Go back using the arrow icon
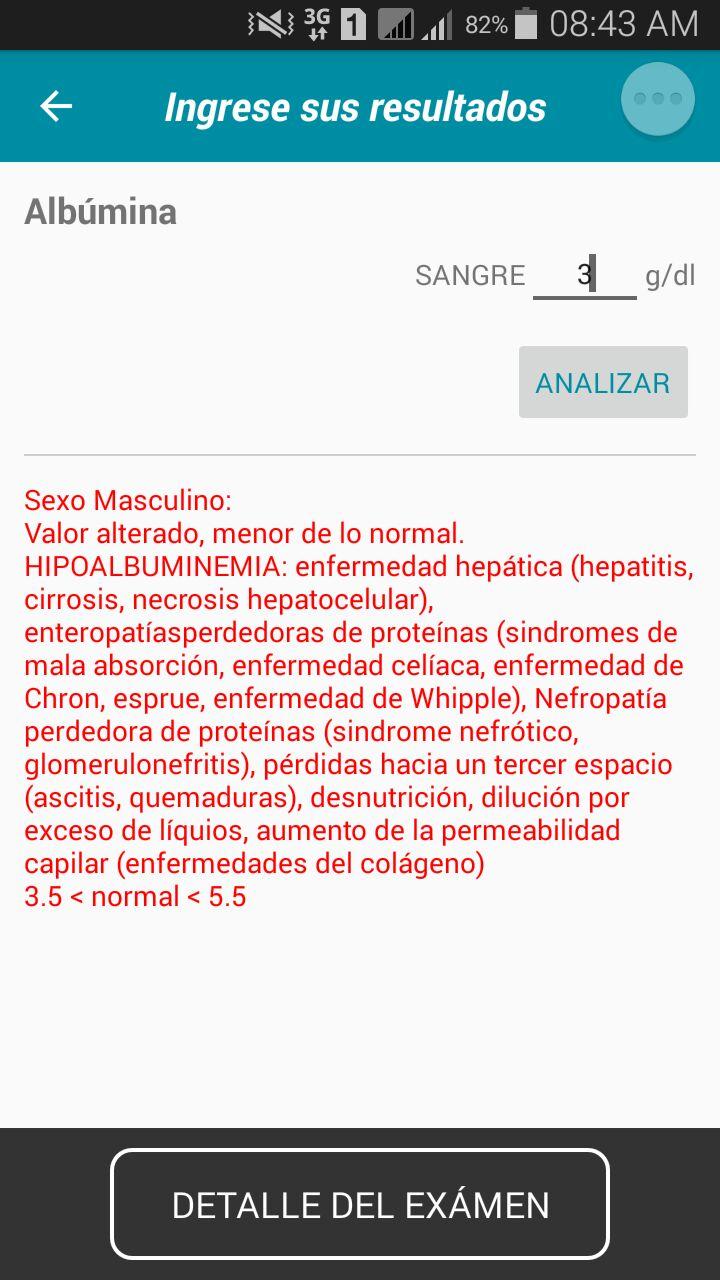Viewport: 720px width, 1280px height. tap(56, 106)
